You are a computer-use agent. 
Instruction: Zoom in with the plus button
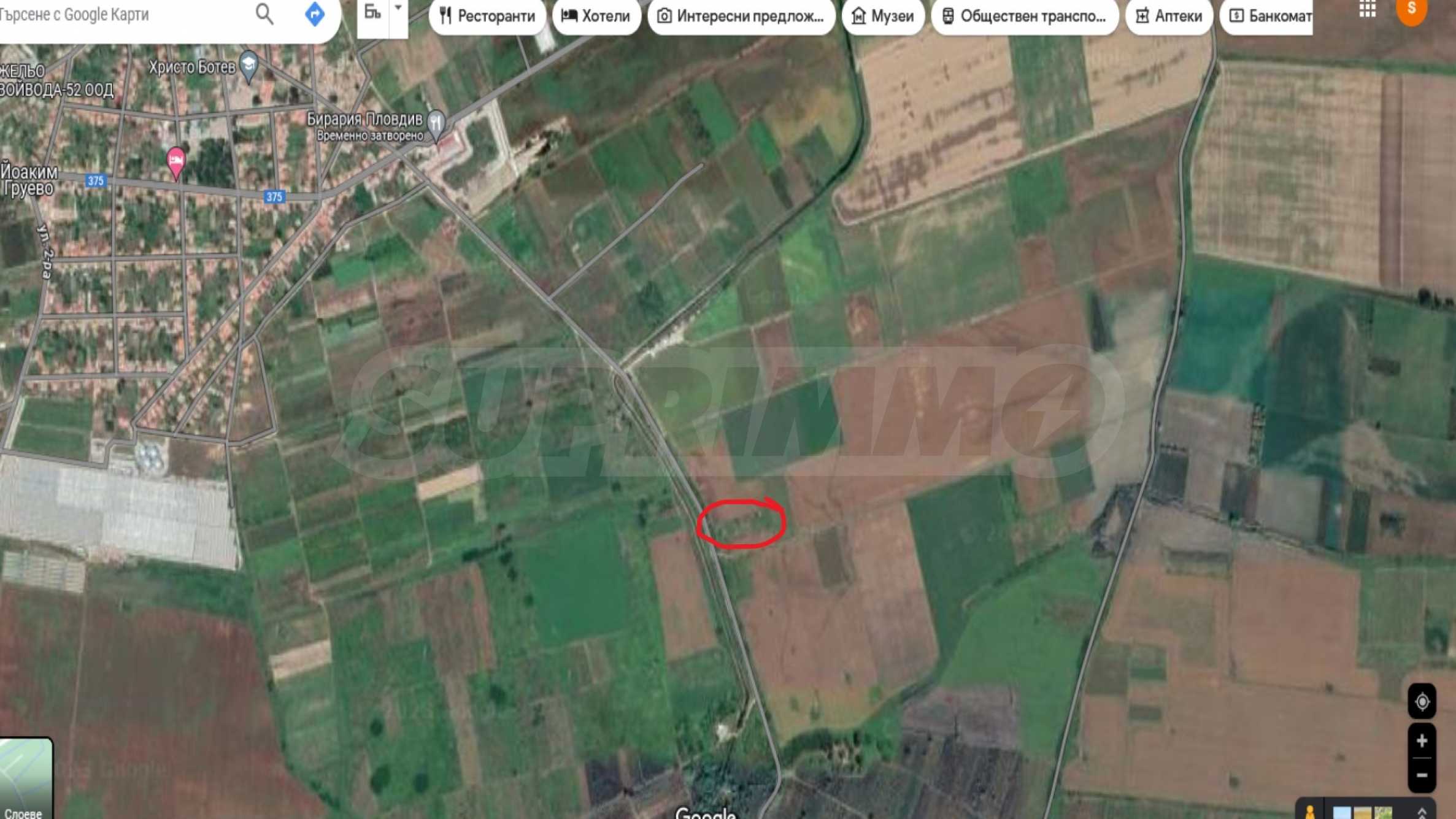[x=1422, y=741]
